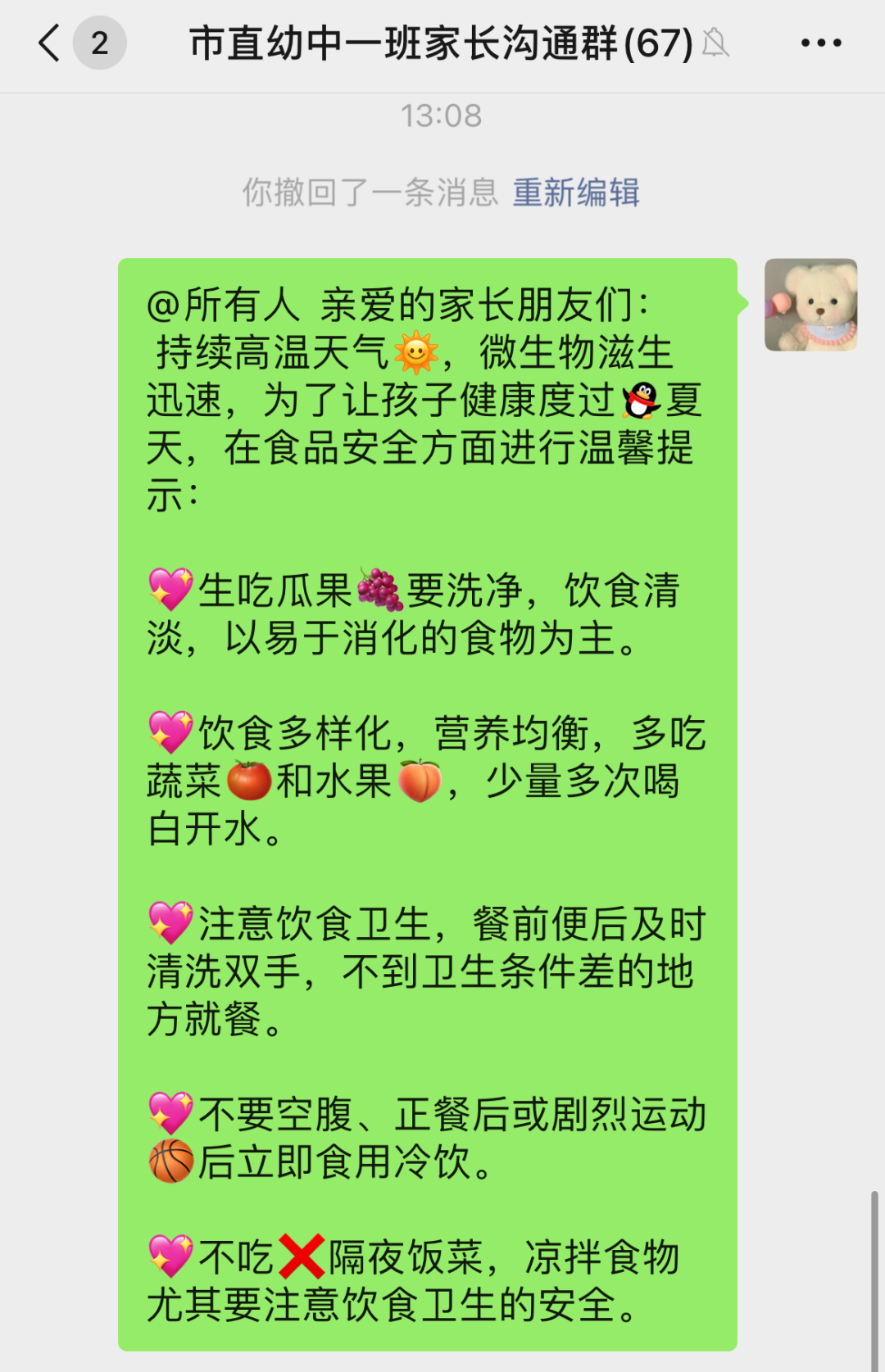Go back to the chat list

(51, 43)
